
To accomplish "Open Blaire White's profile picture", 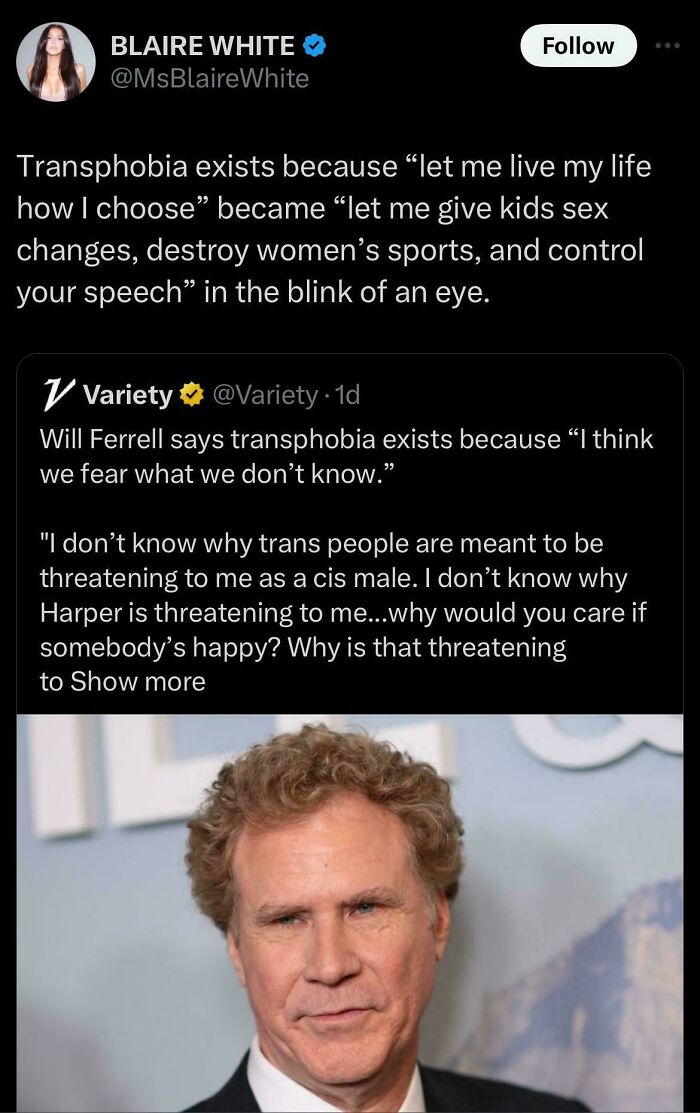I will tap(56, 62).
